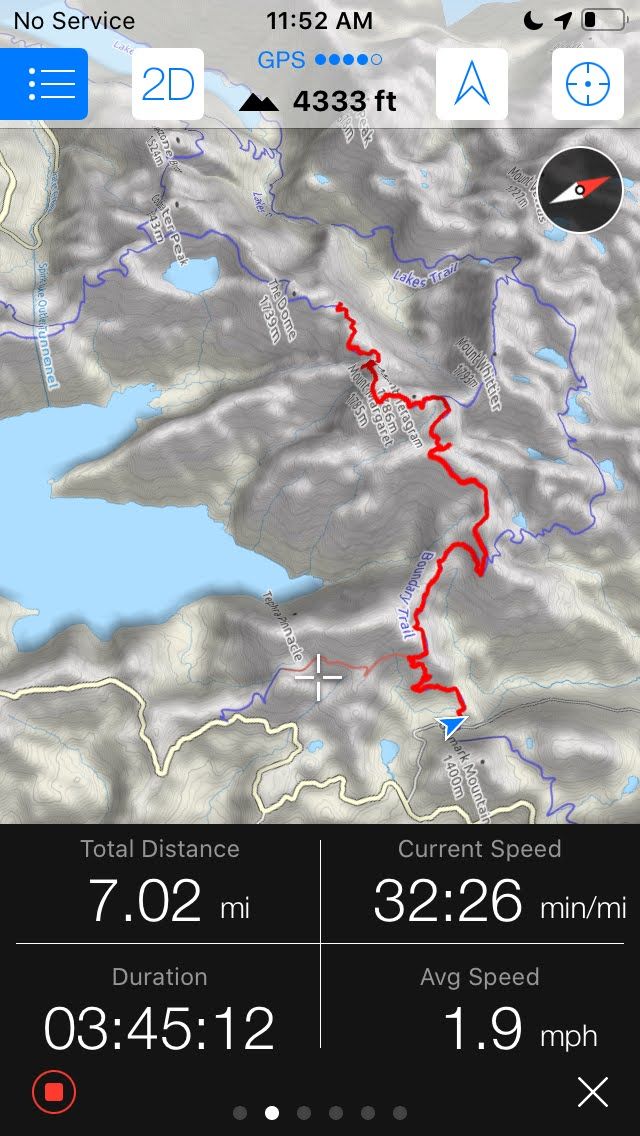Viewport: 640px width, 1136px height.
Task: Switch map to 2D view
Action: pyautogui.click(x=167, y=84)
